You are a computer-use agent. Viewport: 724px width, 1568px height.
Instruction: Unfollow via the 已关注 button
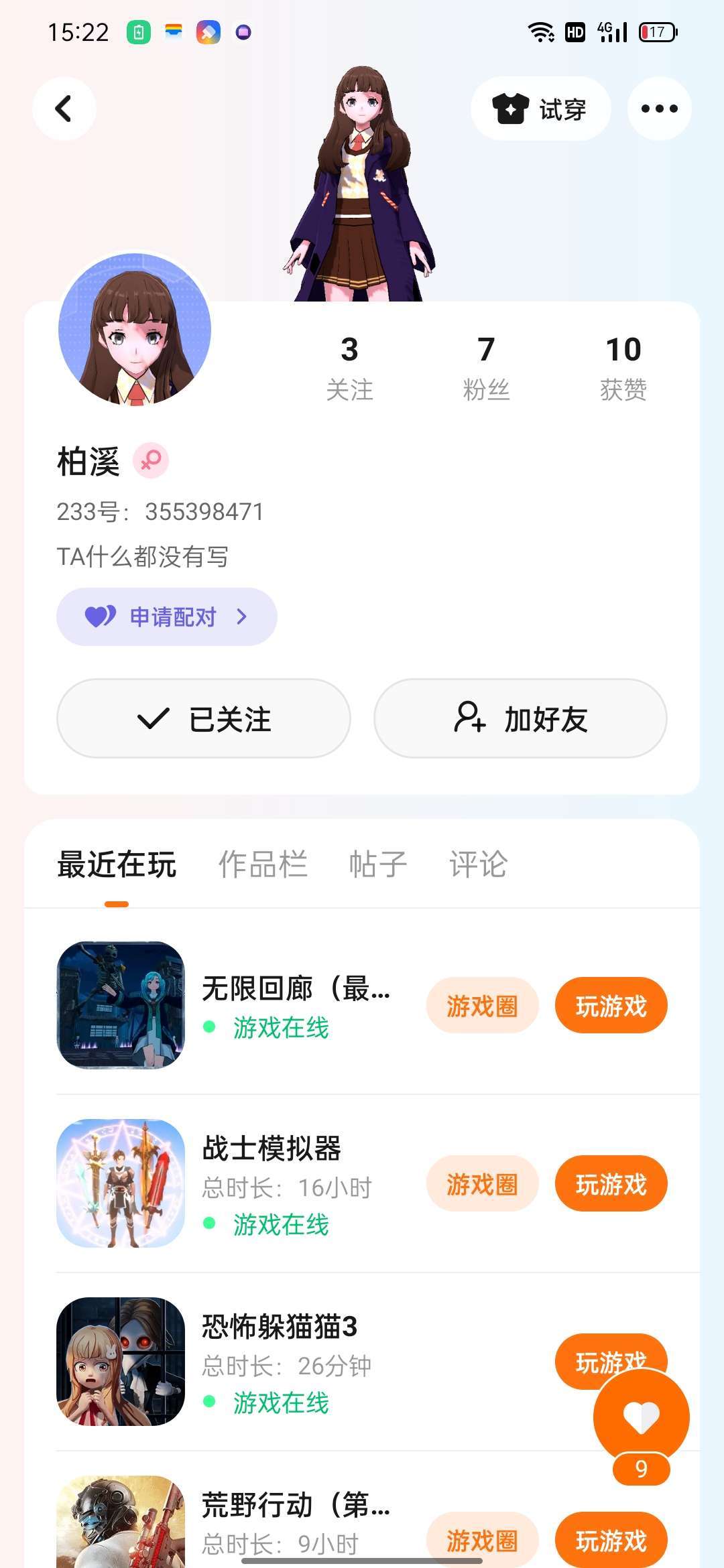(204, 718)
